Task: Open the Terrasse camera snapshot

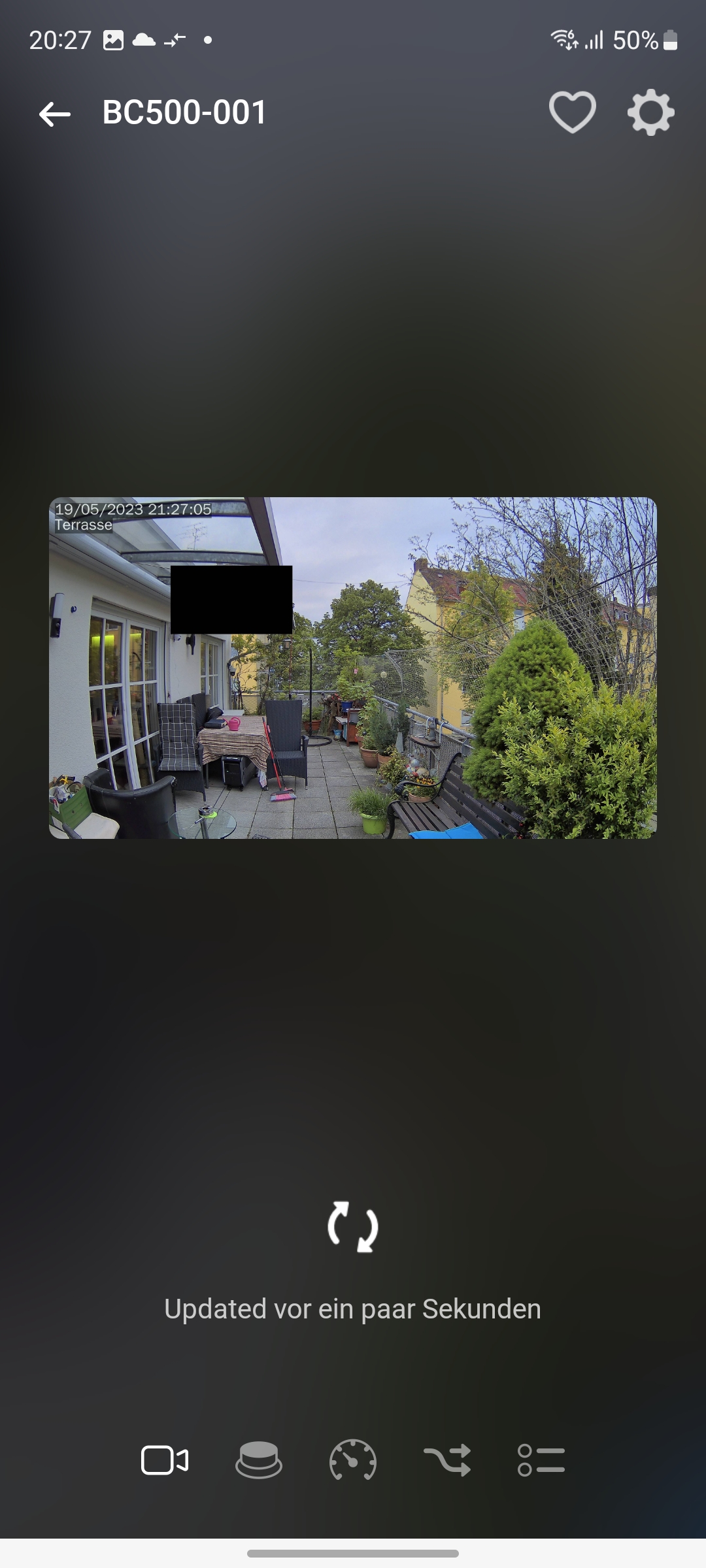Action: pos(353,668)
